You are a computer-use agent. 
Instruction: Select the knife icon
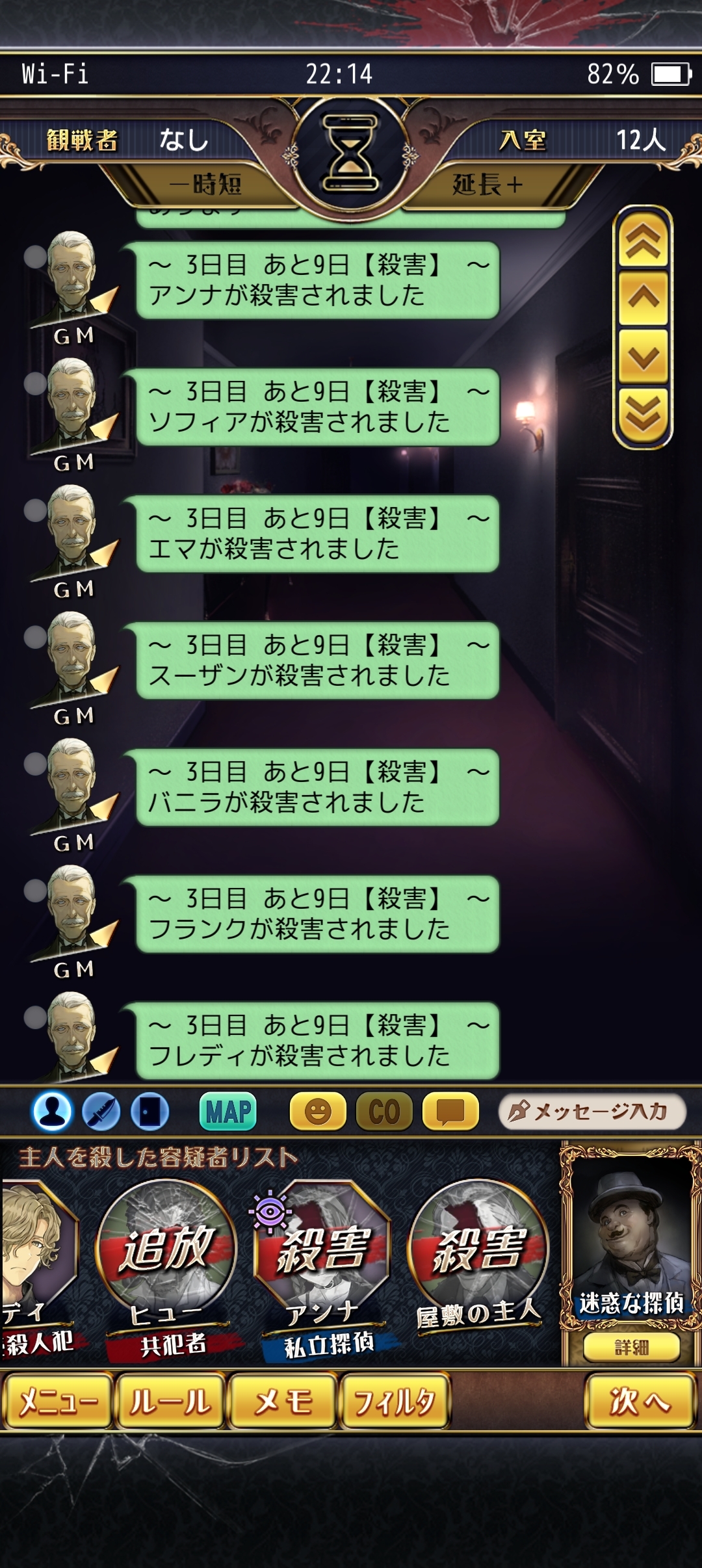click(x=101, y=1111)
